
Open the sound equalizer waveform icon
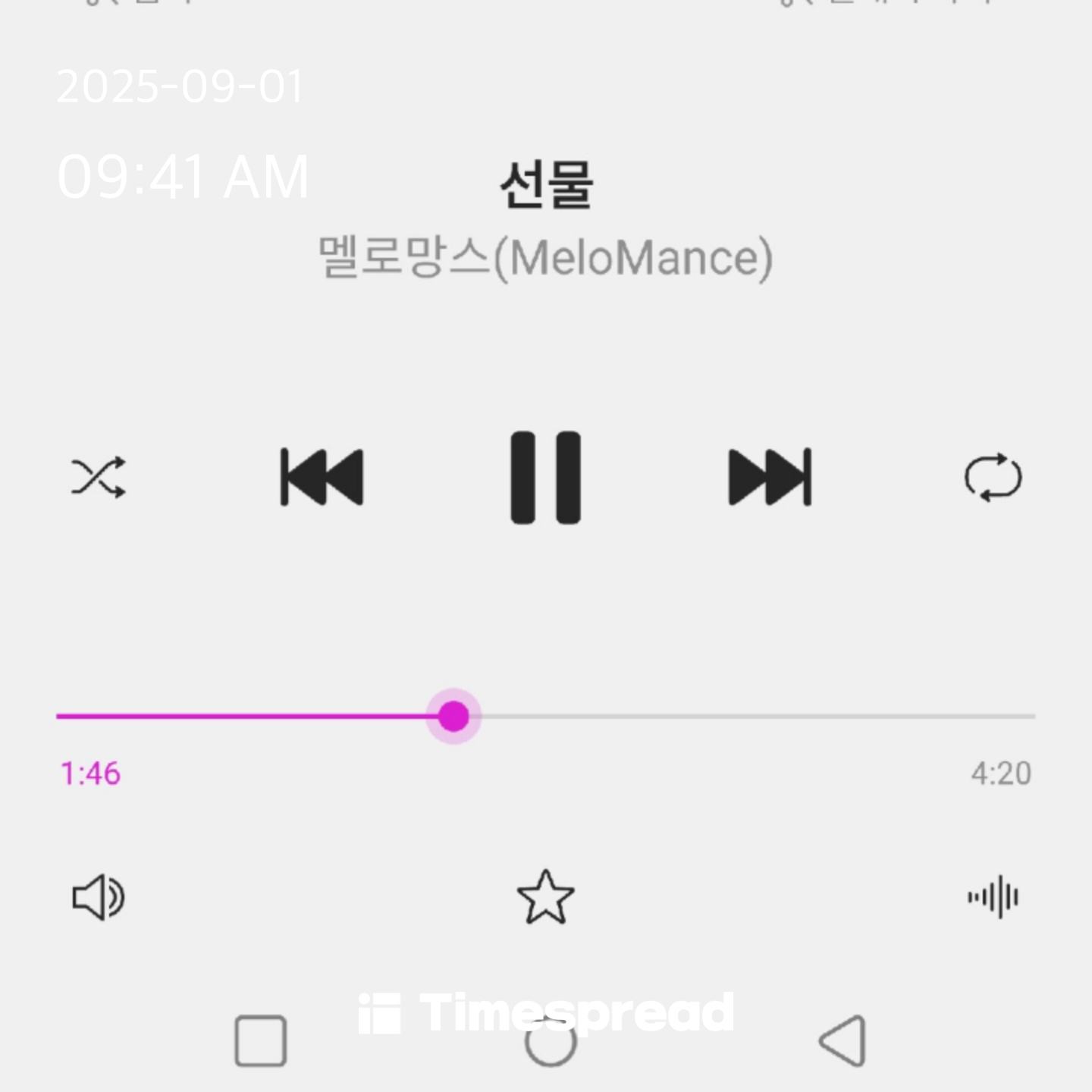(x=993, y=898)
